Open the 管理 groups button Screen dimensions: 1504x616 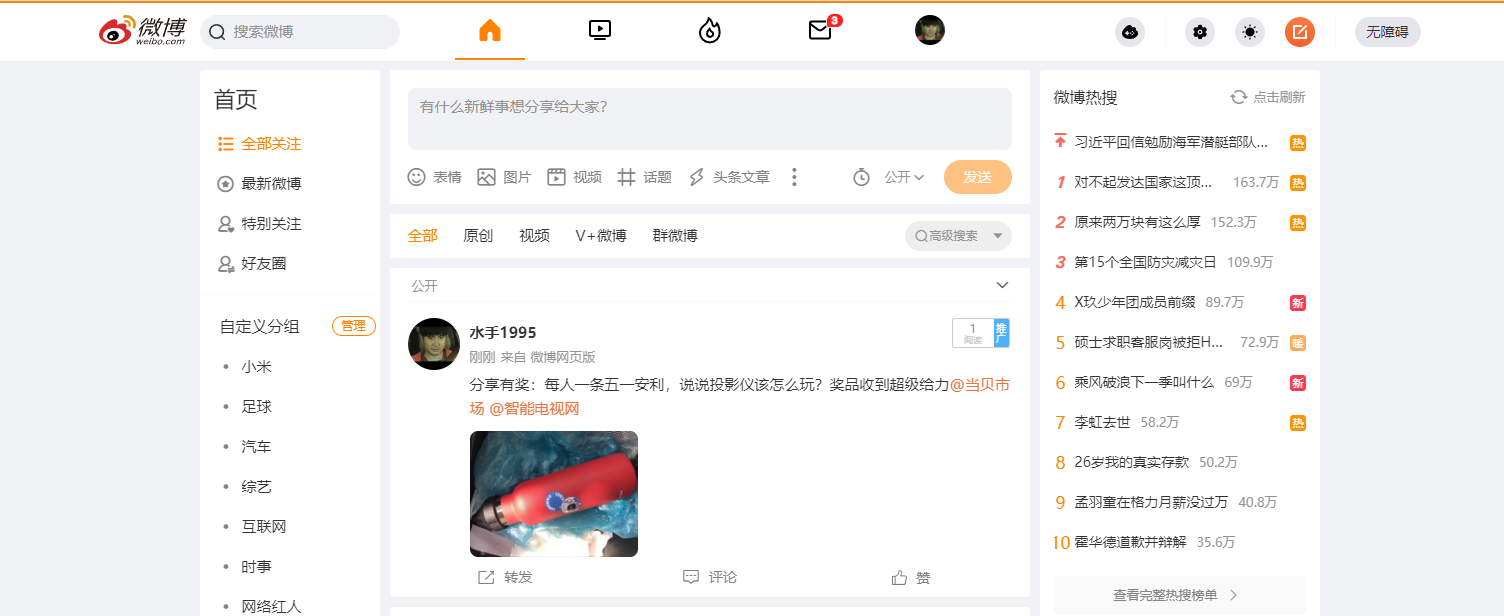pos(353,326)
